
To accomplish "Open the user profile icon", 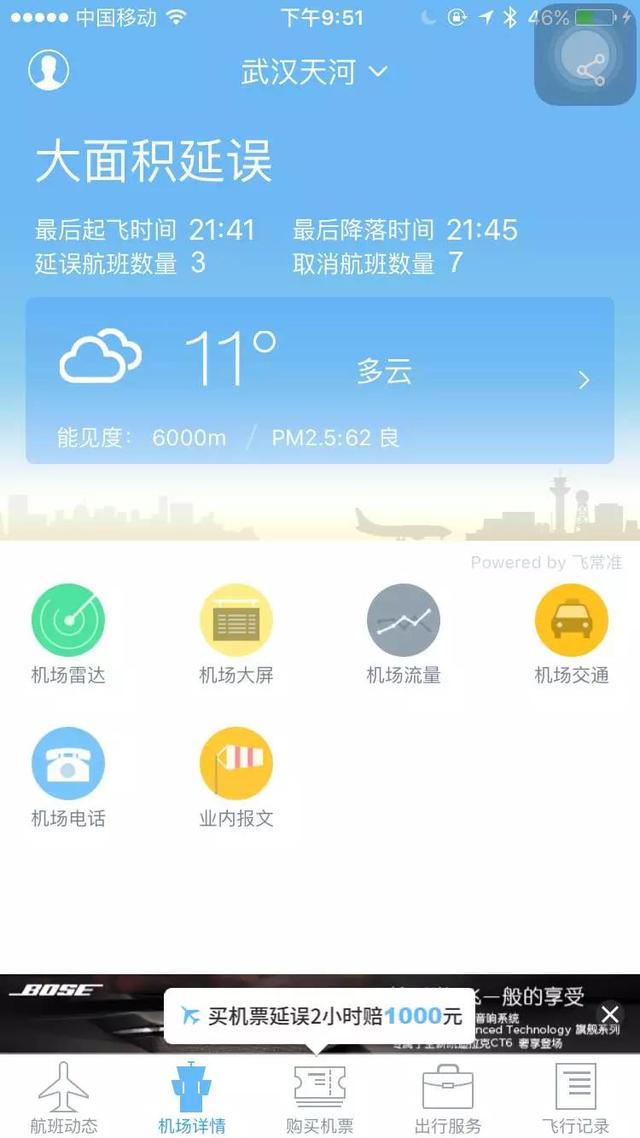I will coord(49,70).
